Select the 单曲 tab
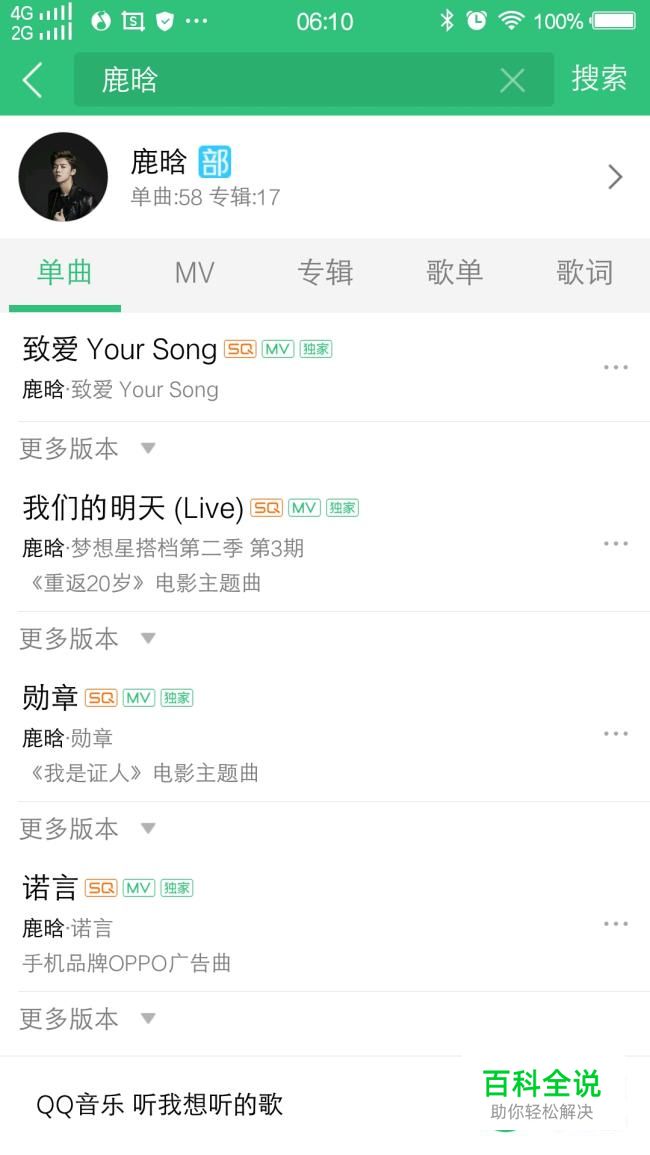650x1155 pixels. click(65, 272)
